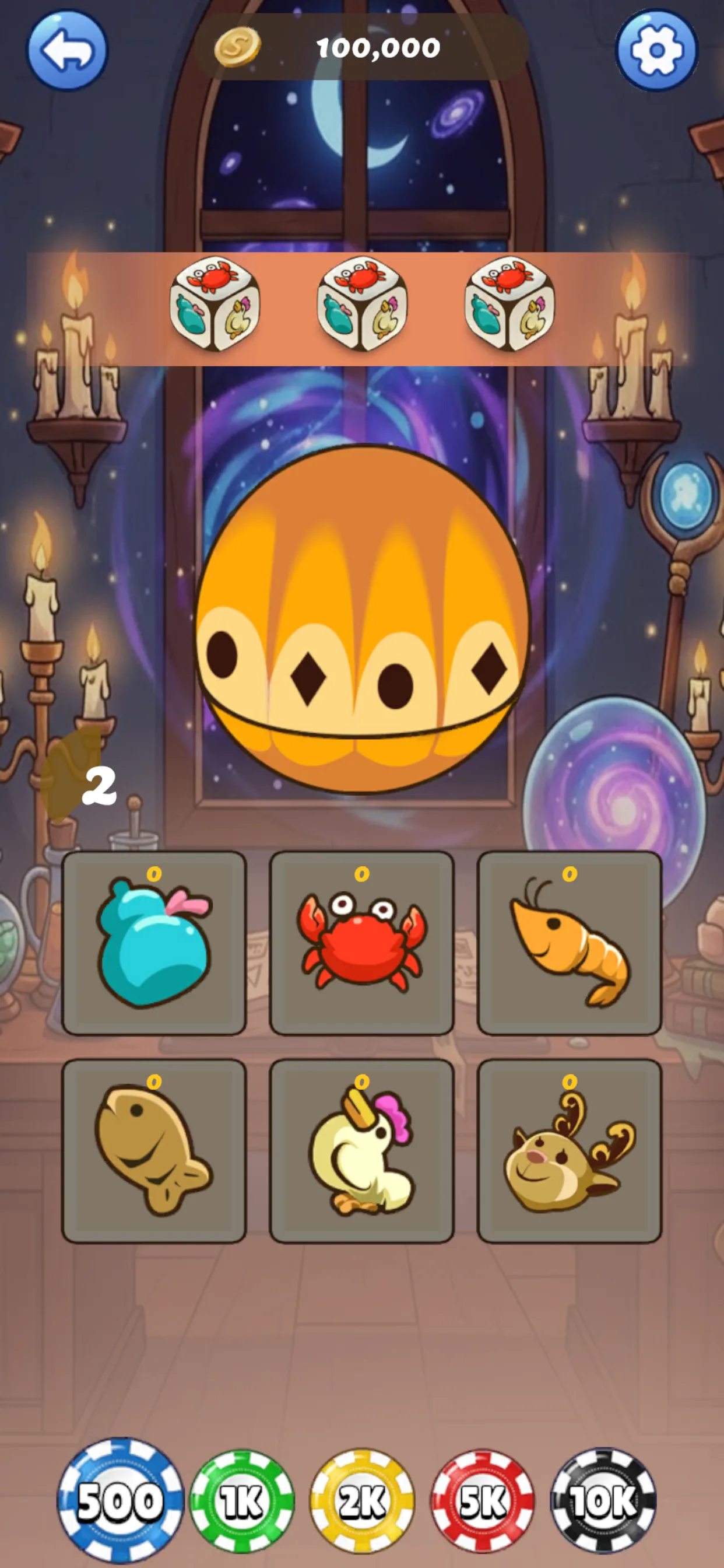
Task: Choose the green 1K chip
Action: [242, 1501]
